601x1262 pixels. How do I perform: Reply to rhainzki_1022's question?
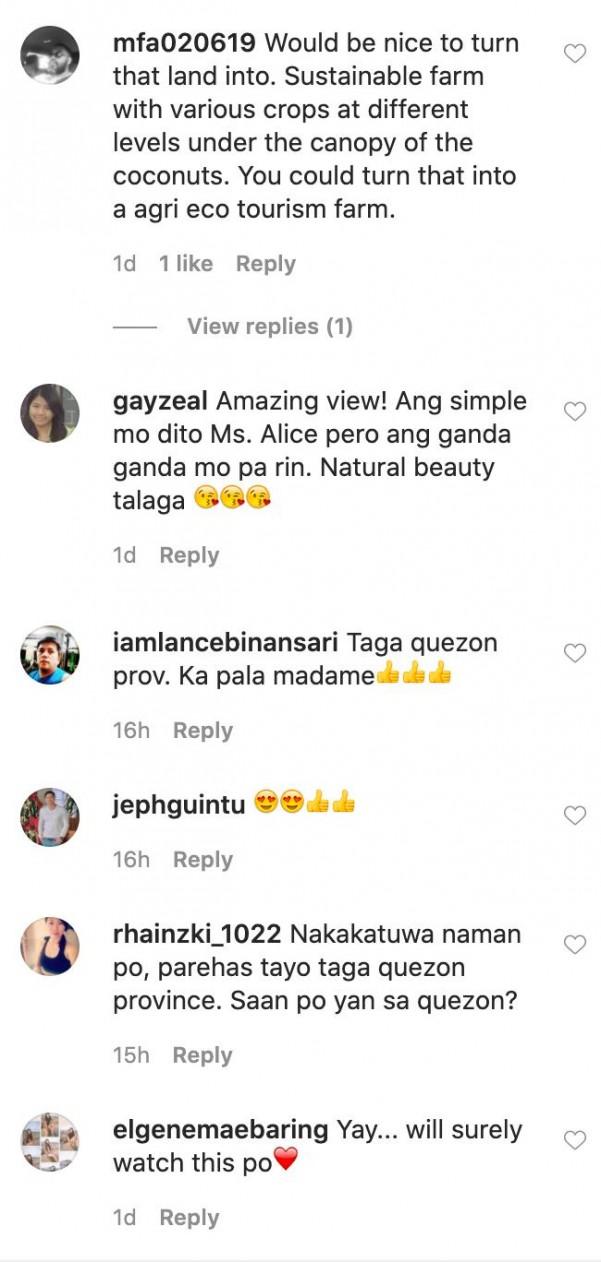[202, 1056]
